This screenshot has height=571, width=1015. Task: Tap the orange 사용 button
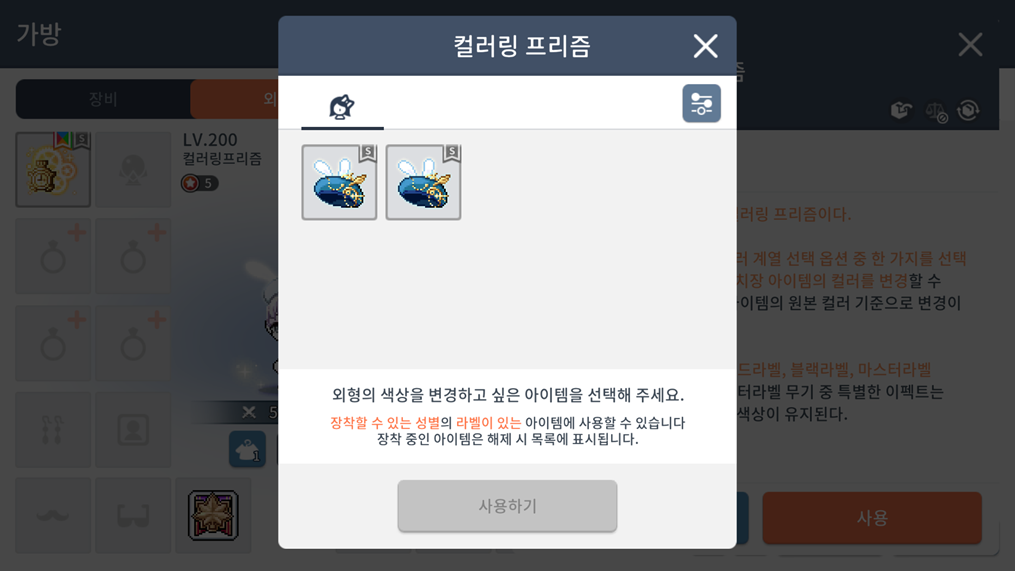871,517
